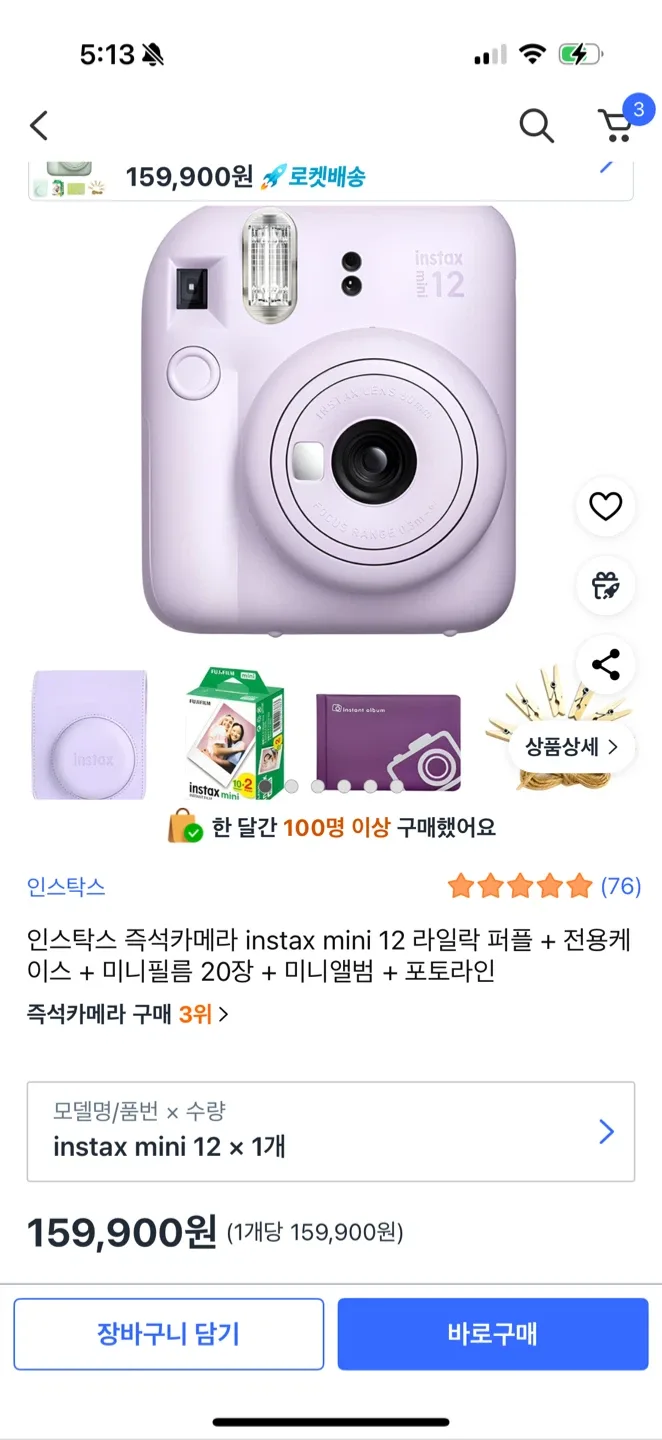Open the 모델명/품번 × 수량 option selector
This screenshot has width=662, height=1440.
(x=330, y=1131)
